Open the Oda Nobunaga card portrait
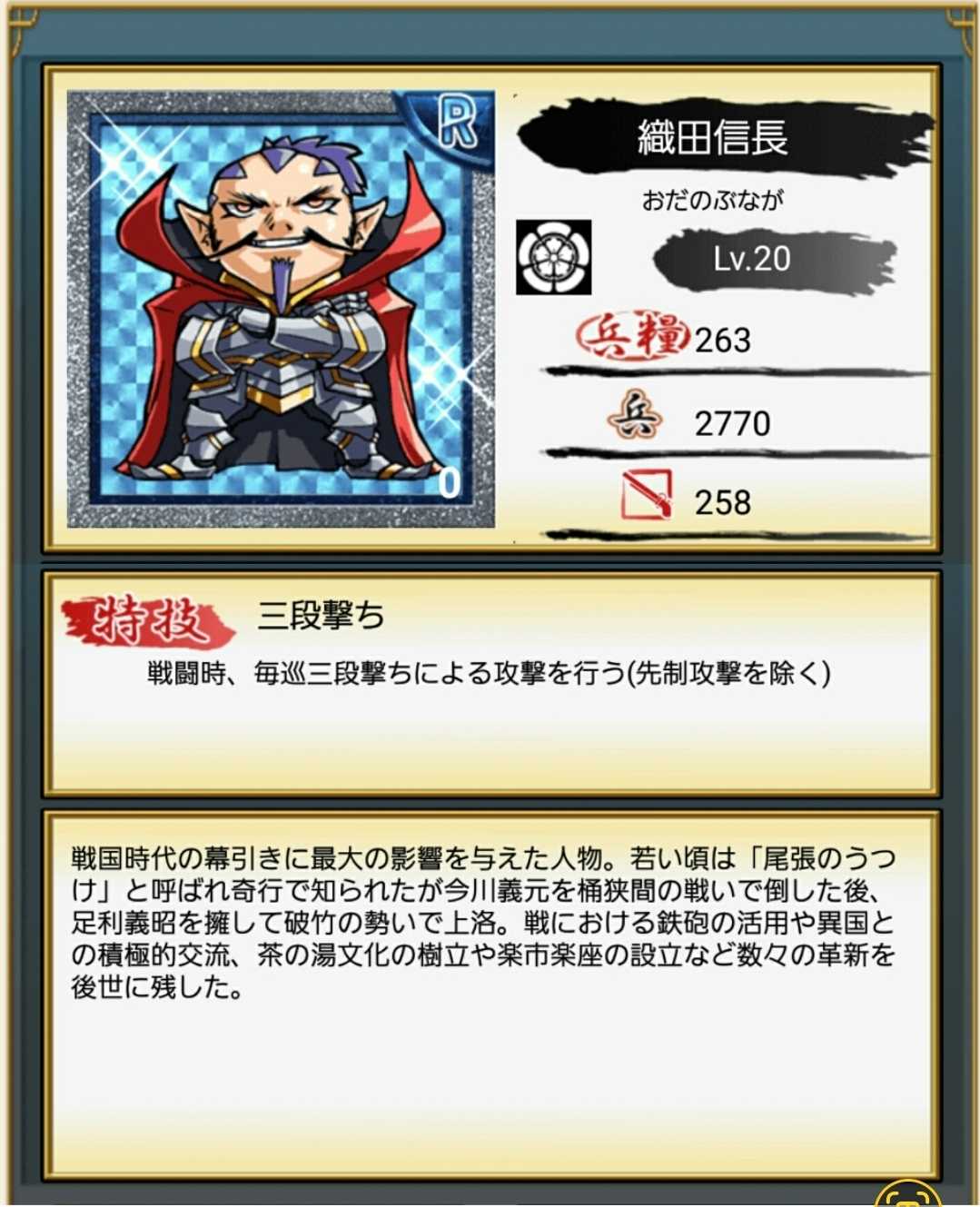980x1207 pixels. click(x=281, y=309)
